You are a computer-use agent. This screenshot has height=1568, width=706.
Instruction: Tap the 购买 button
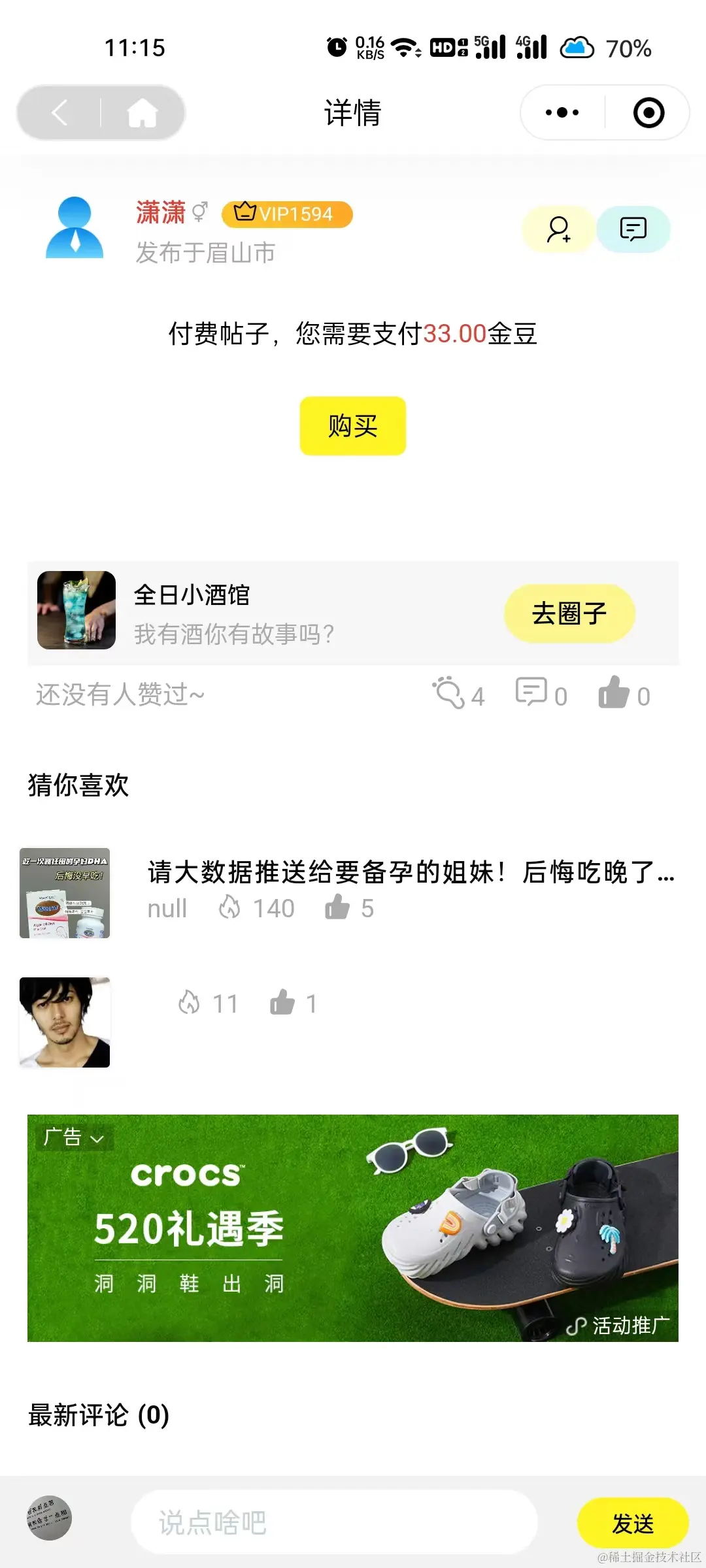click(352, 426)
